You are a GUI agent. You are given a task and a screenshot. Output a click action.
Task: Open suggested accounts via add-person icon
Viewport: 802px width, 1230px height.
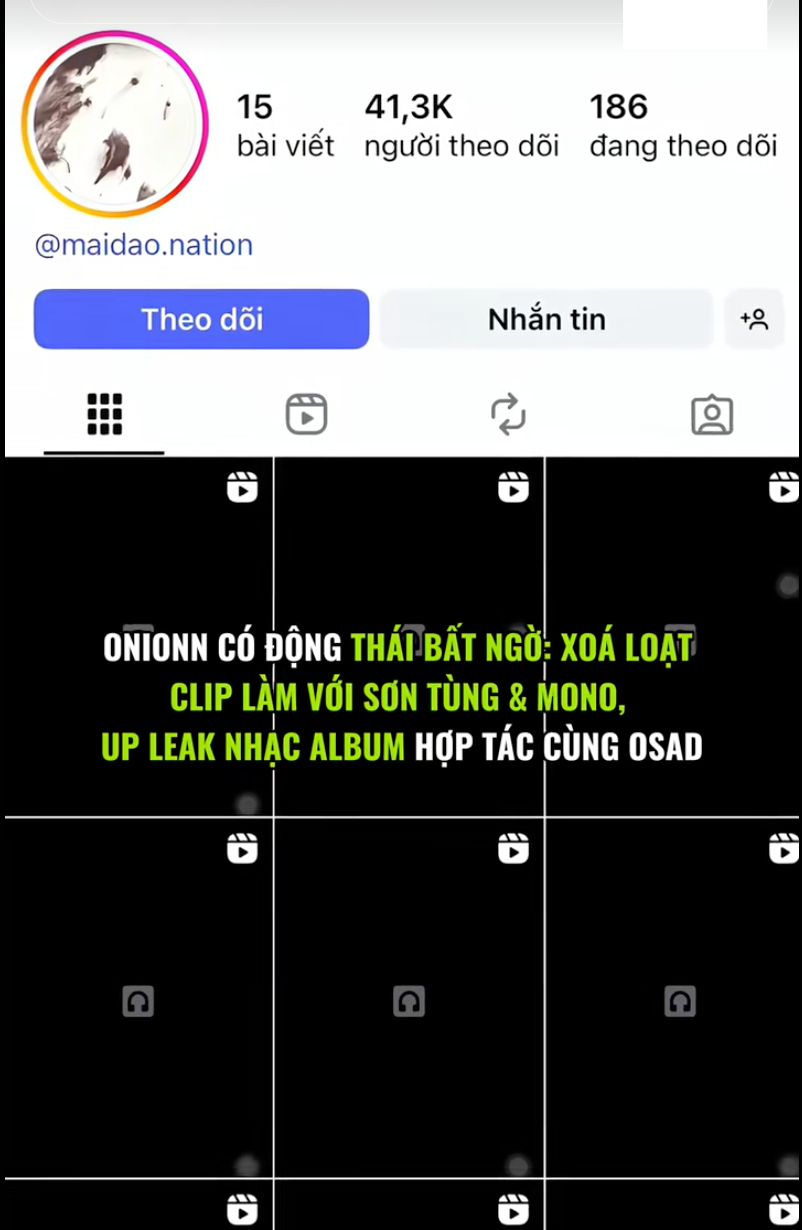[x=754, y=319]
